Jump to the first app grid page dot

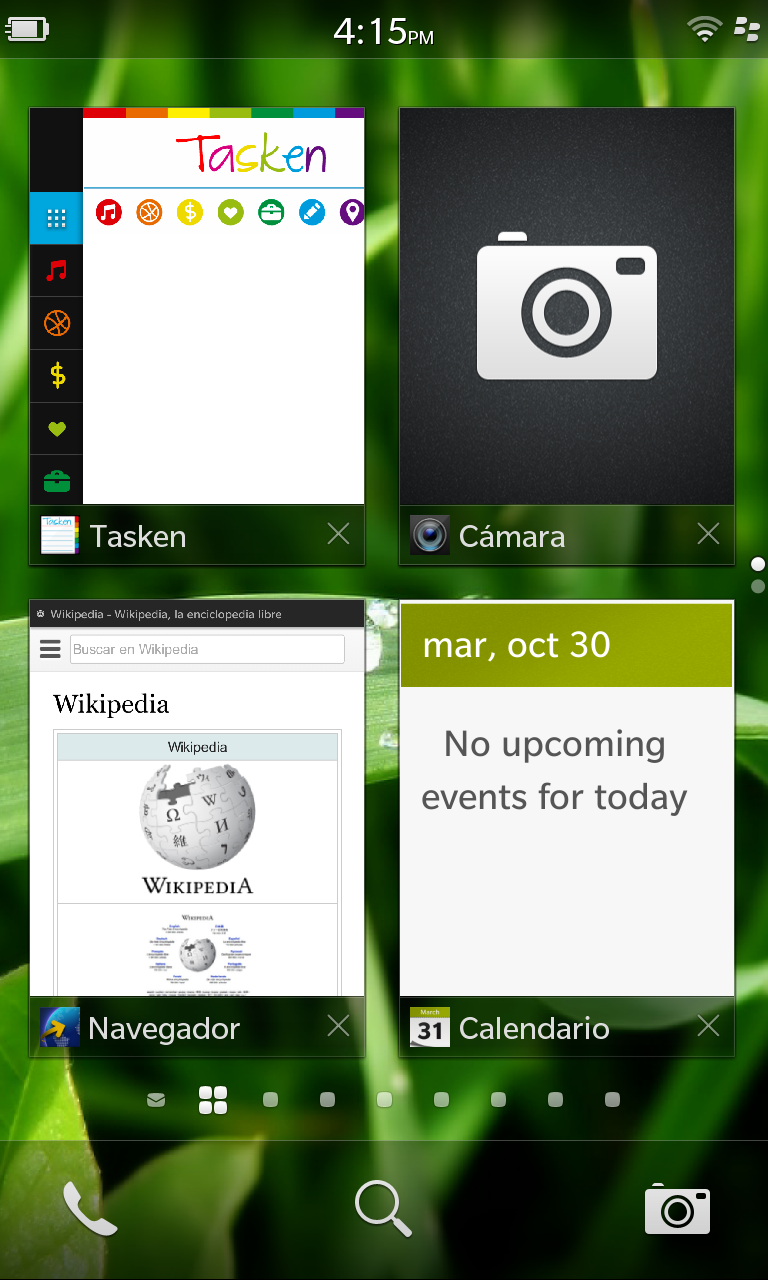[270, 1100]
